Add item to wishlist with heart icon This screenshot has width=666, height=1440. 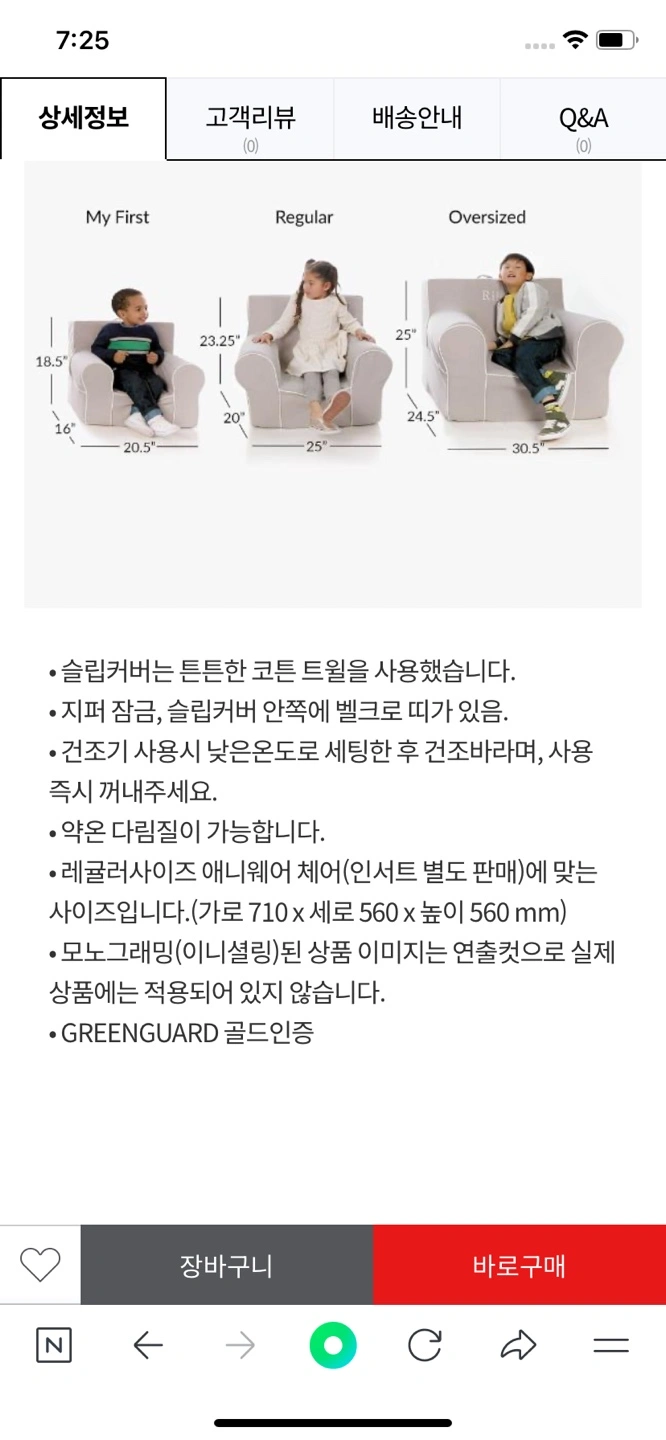(x=40, y=1265)
